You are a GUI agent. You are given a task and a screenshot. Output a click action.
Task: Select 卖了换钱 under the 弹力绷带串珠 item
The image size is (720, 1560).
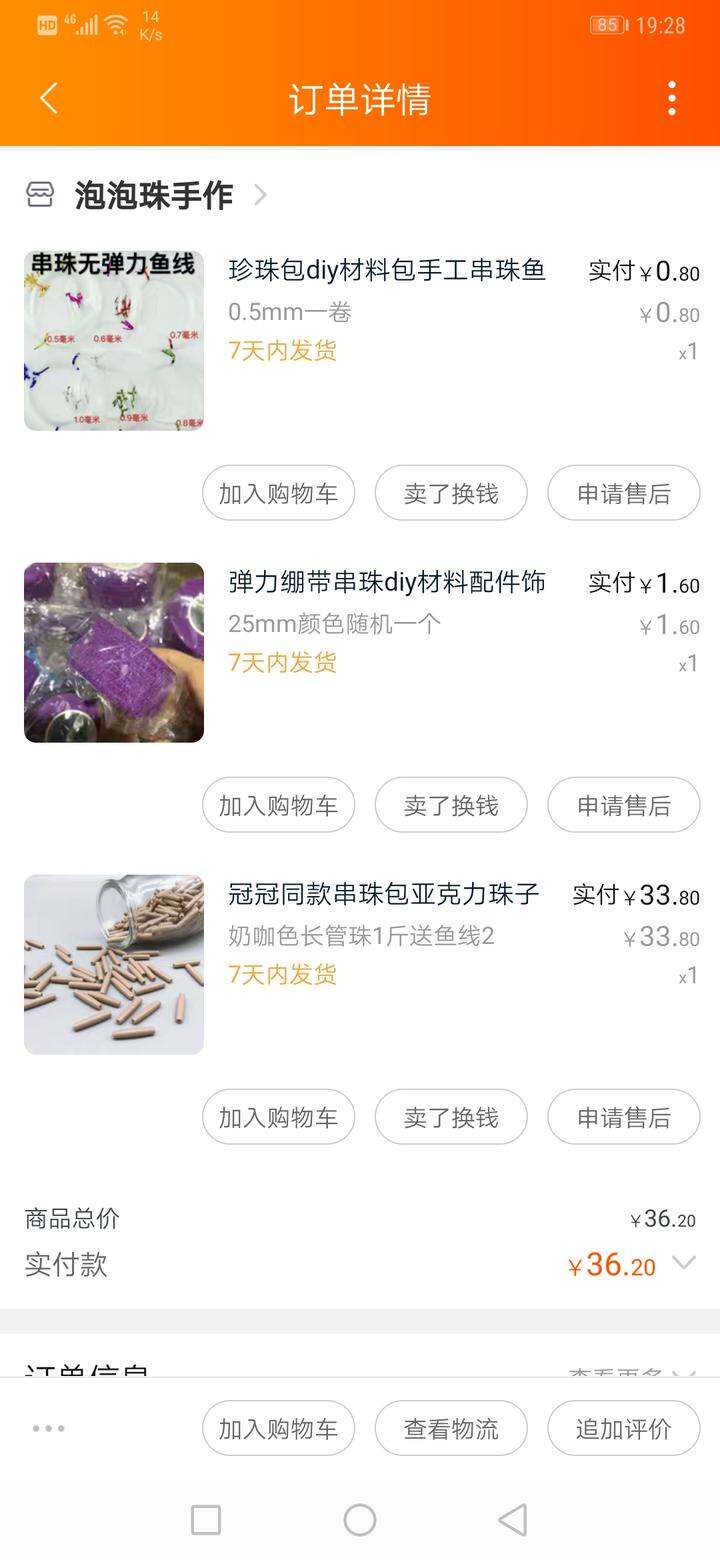[451, 805]
